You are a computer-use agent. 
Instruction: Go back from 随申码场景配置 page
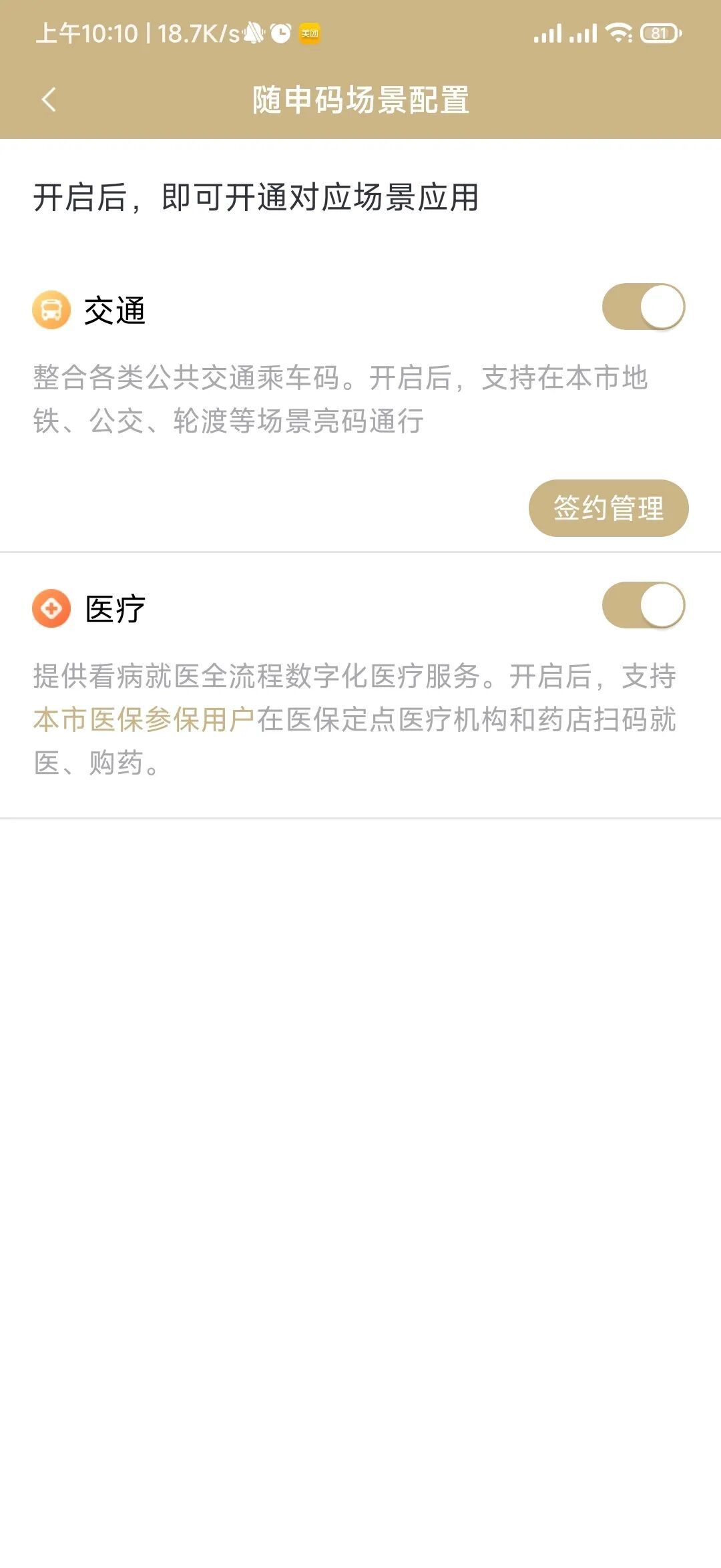[49, 100]
